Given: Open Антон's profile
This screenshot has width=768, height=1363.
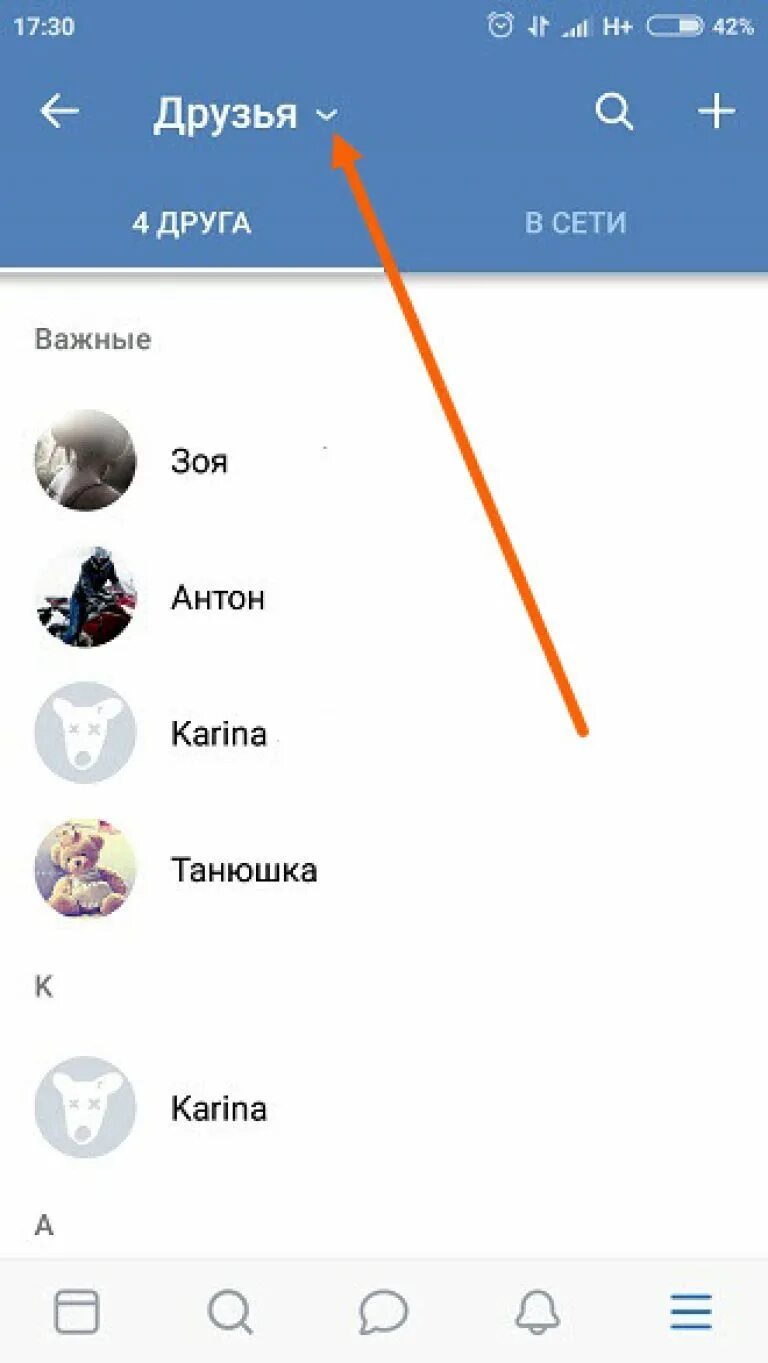Looking at the screenshot, I should pyautogui.click(x=384, y=597).
